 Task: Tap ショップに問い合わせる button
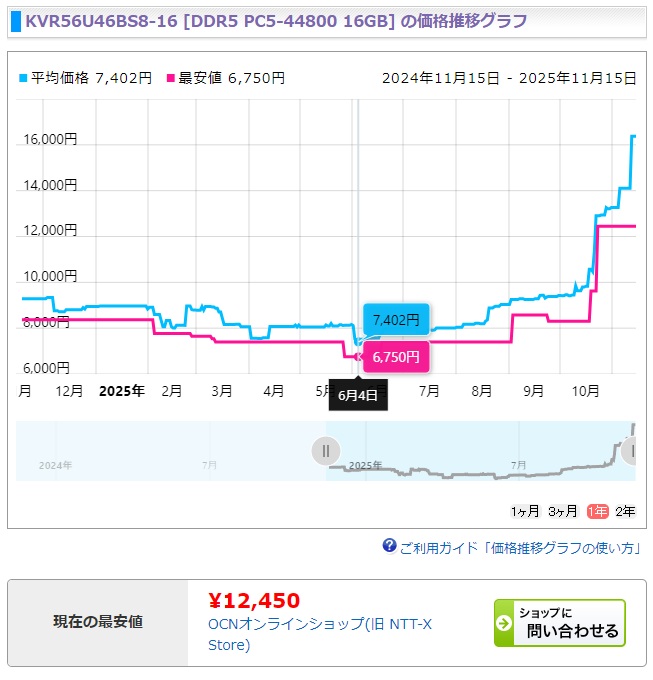(559, 623)
